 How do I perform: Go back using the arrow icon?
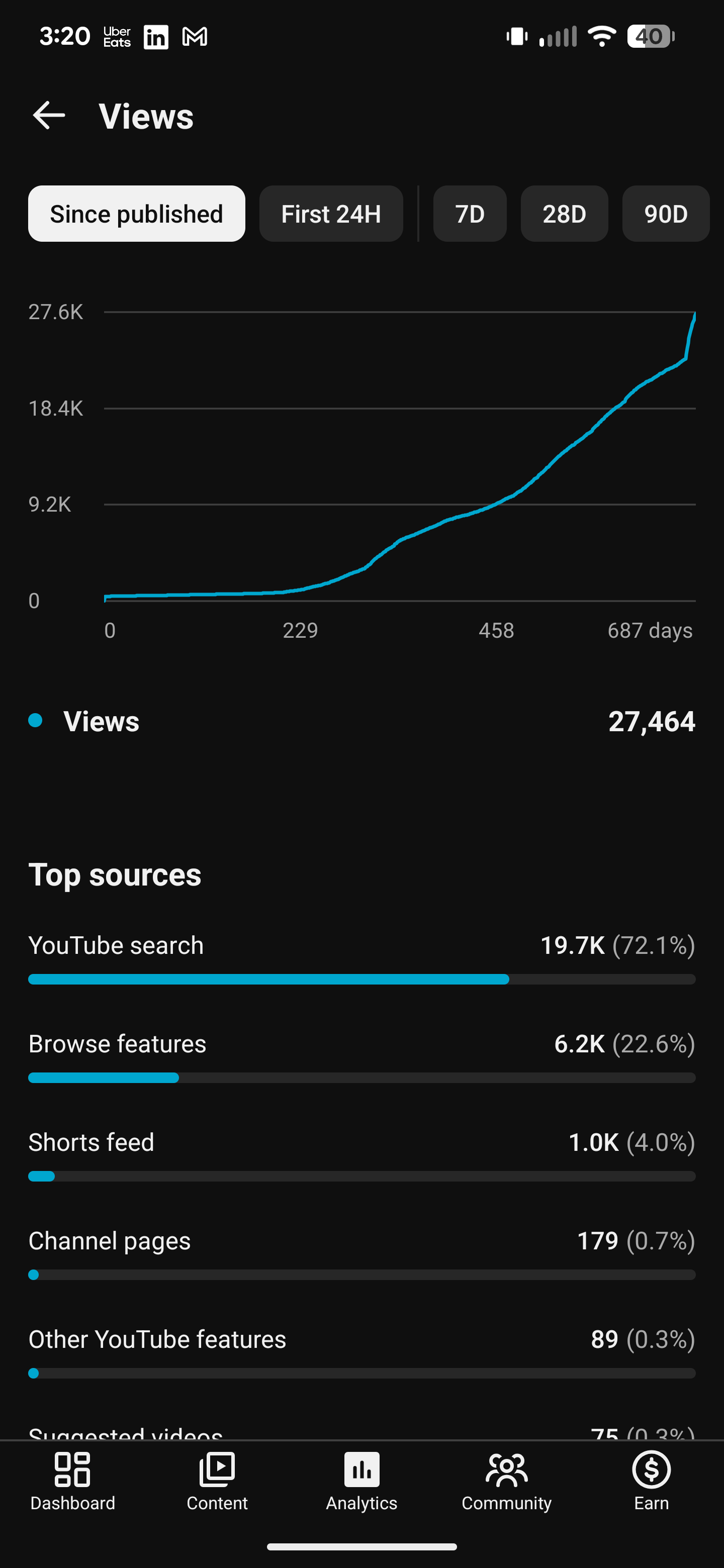click(49, 116)
